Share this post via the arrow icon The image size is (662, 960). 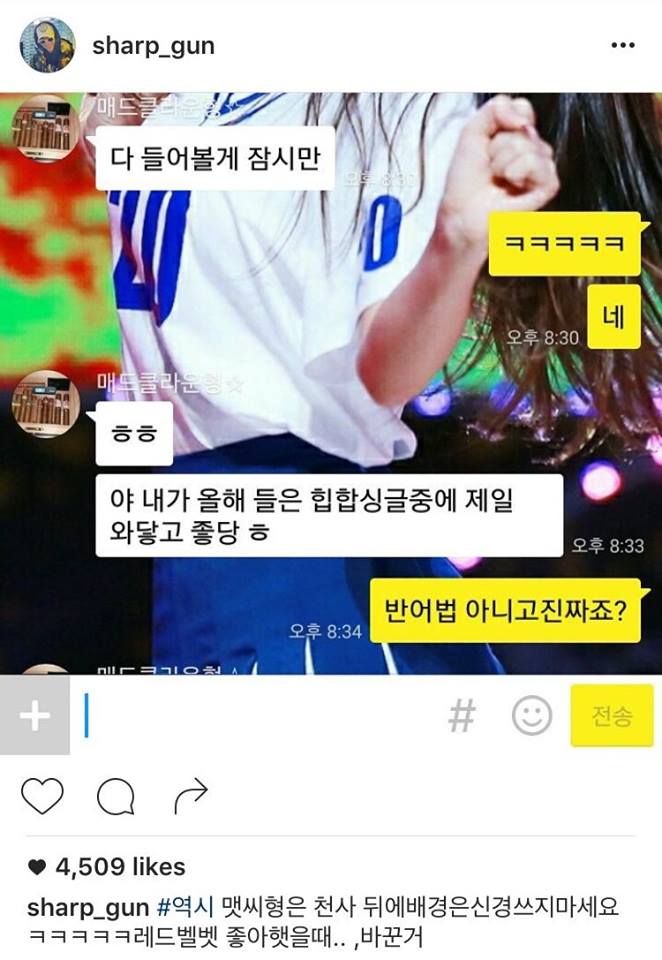pos(190,796)
